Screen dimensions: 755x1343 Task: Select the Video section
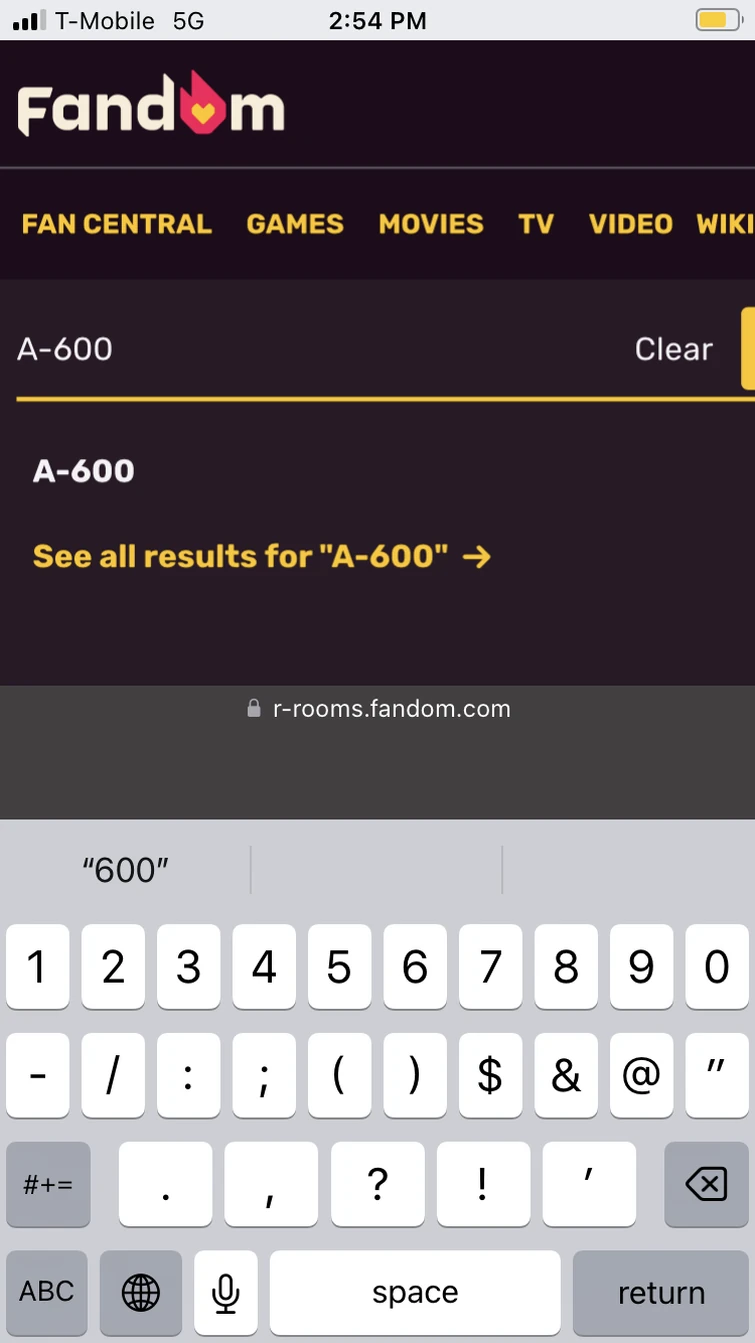(x=630, y=224)
